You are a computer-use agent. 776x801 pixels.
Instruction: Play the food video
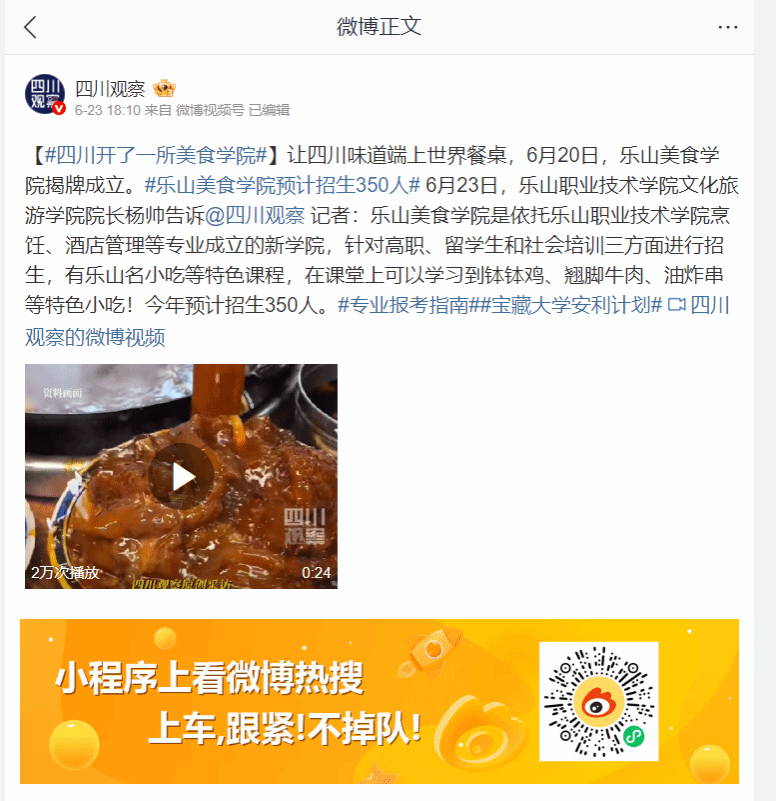pyautogui.click(x=181, y=477)
